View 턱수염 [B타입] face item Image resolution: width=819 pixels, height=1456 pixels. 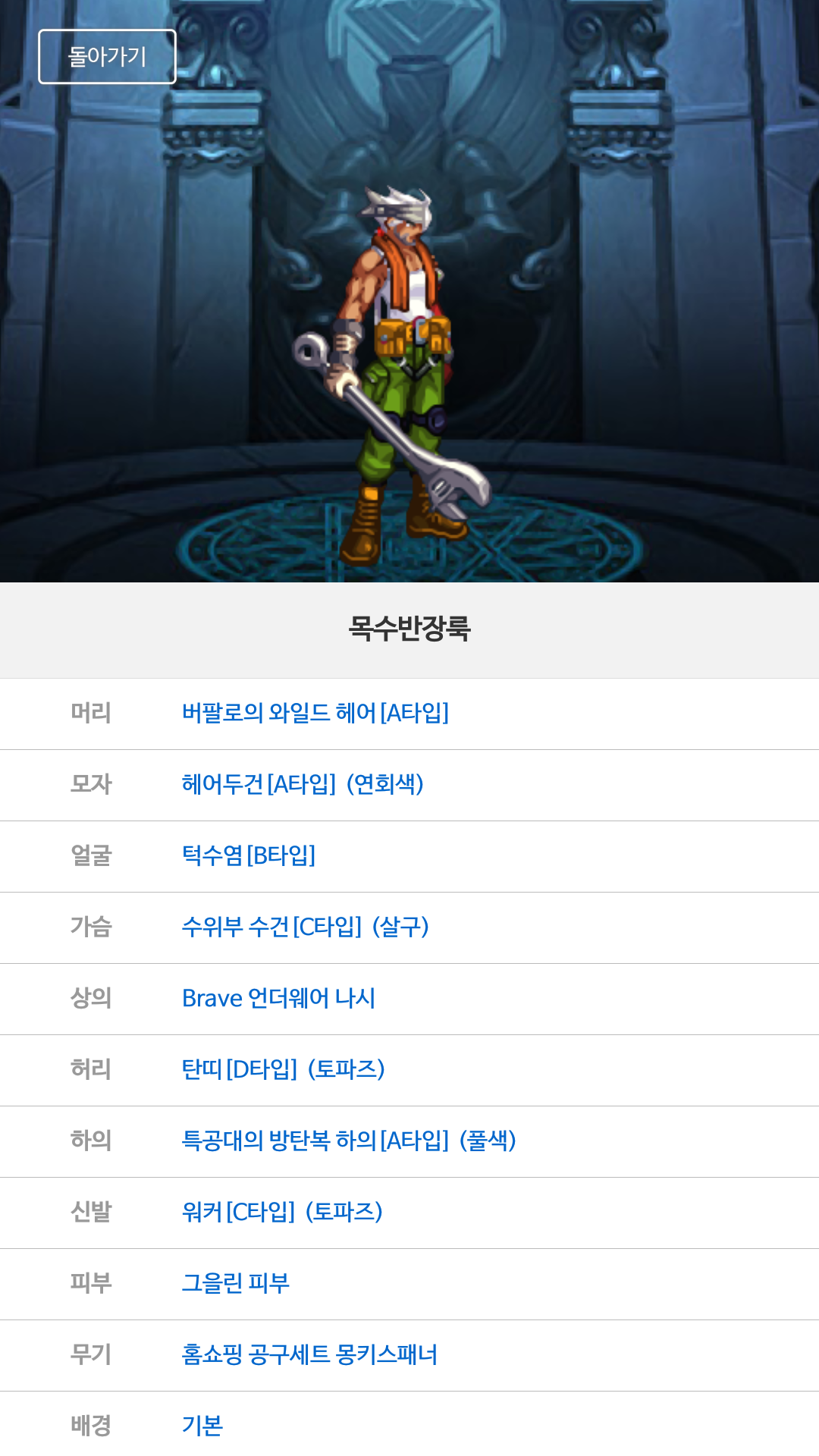(249, 855)
